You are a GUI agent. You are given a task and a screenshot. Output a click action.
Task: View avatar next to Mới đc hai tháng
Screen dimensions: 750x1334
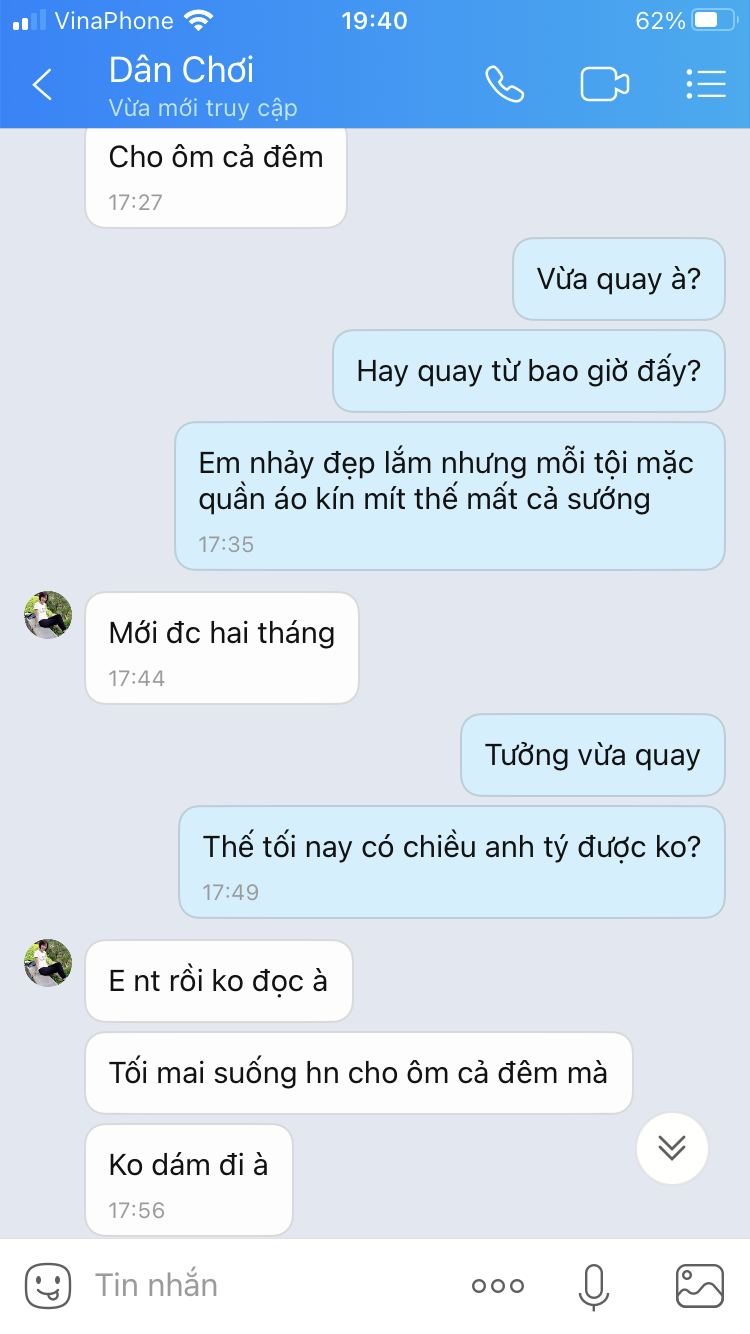pyautogui.click(x=48, y=614)
